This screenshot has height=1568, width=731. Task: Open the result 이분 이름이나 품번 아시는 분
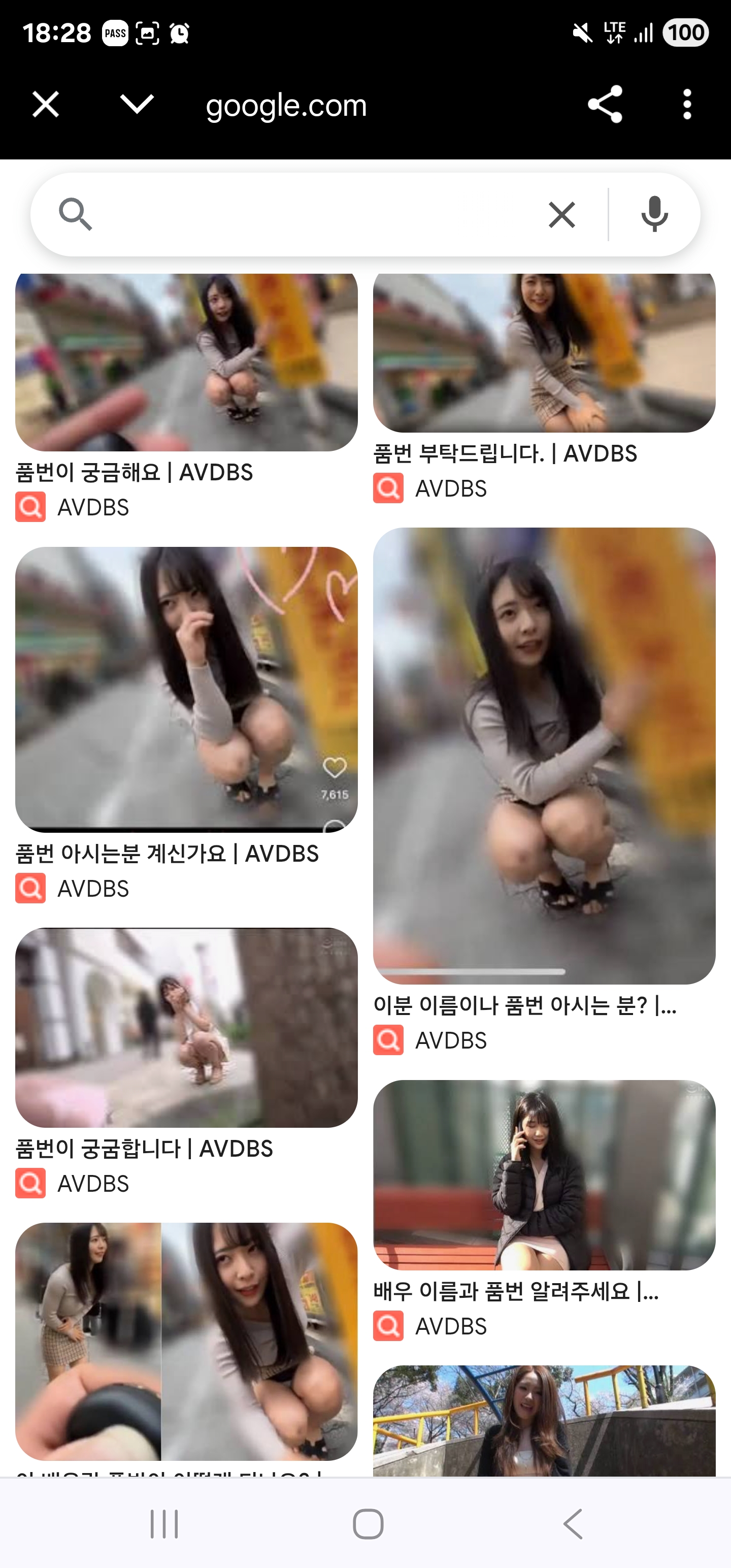(x=525, y=1005)
